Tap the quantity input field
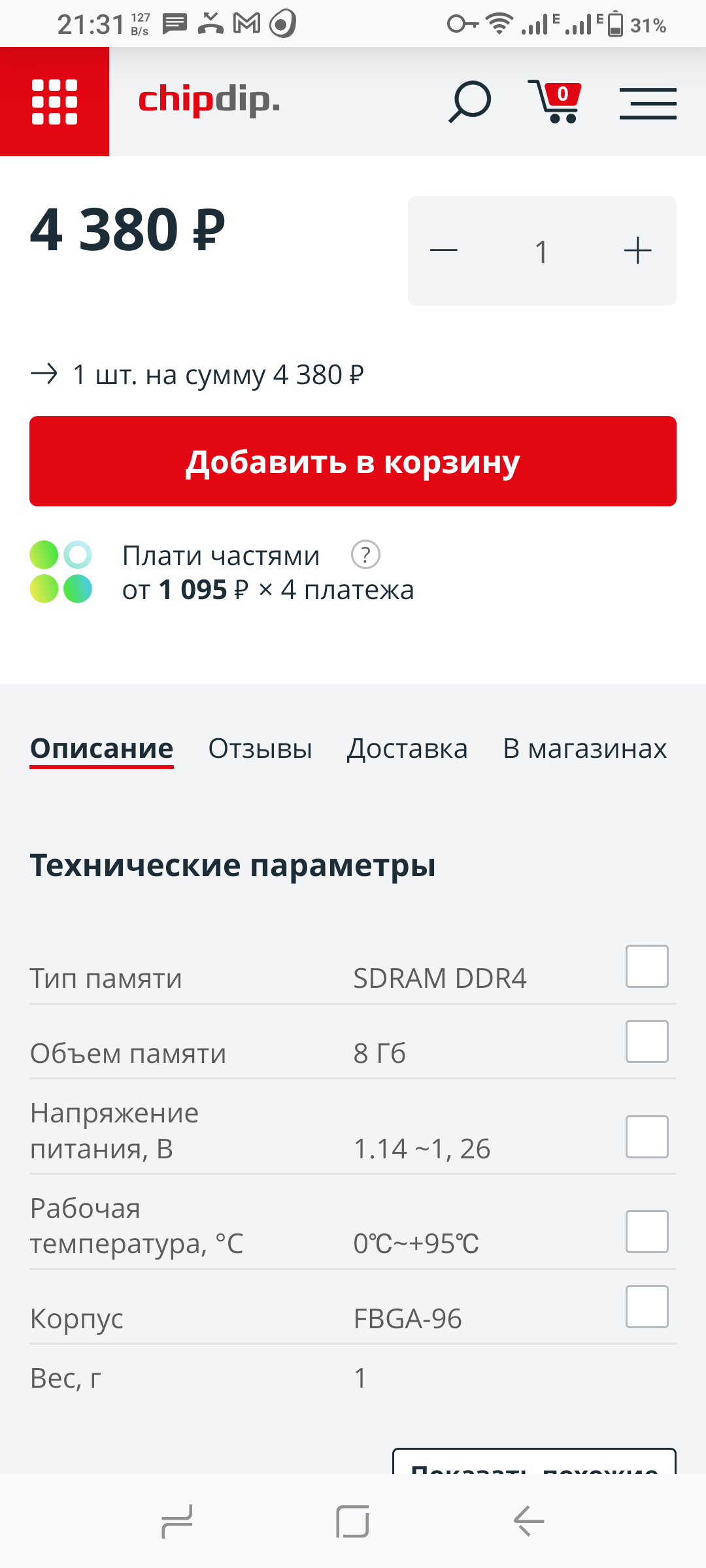This screenshot has height=1568, width=706. point(541,252)
